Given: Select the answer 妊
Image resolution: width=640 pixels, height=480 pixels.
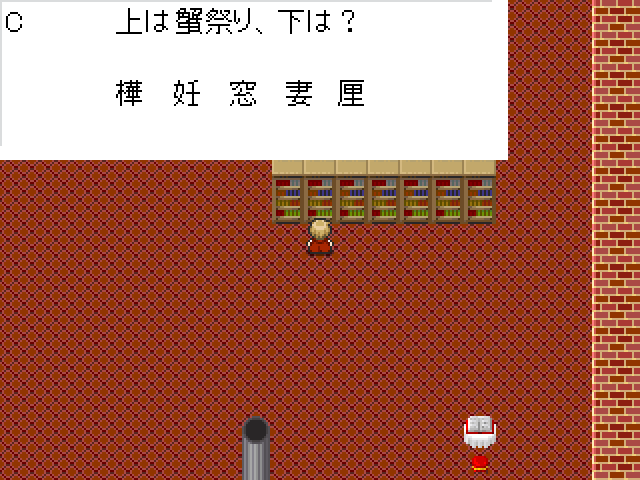Looking at the screenshot, I should 186,93.
